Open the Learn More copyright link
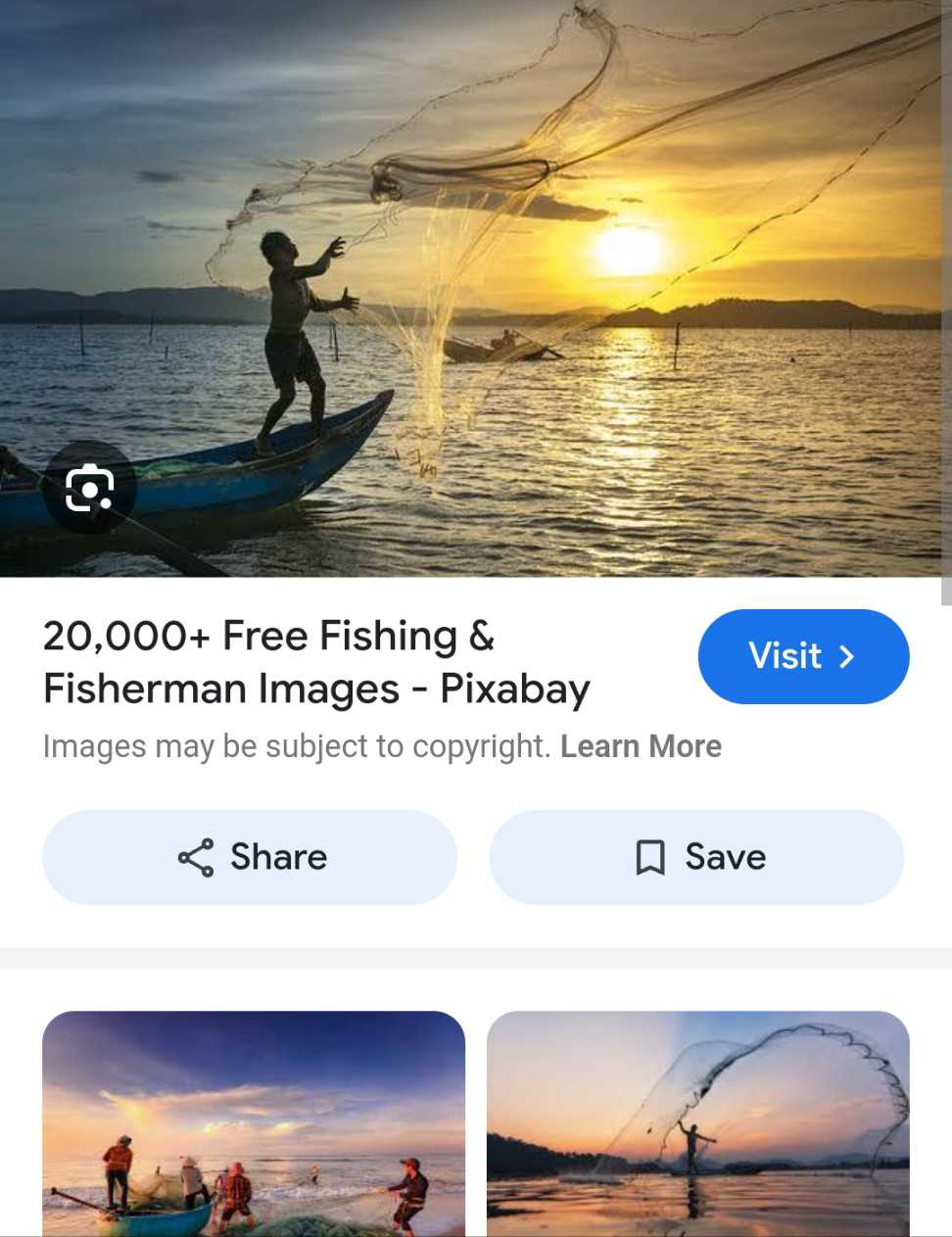 [x=641, y=746]
